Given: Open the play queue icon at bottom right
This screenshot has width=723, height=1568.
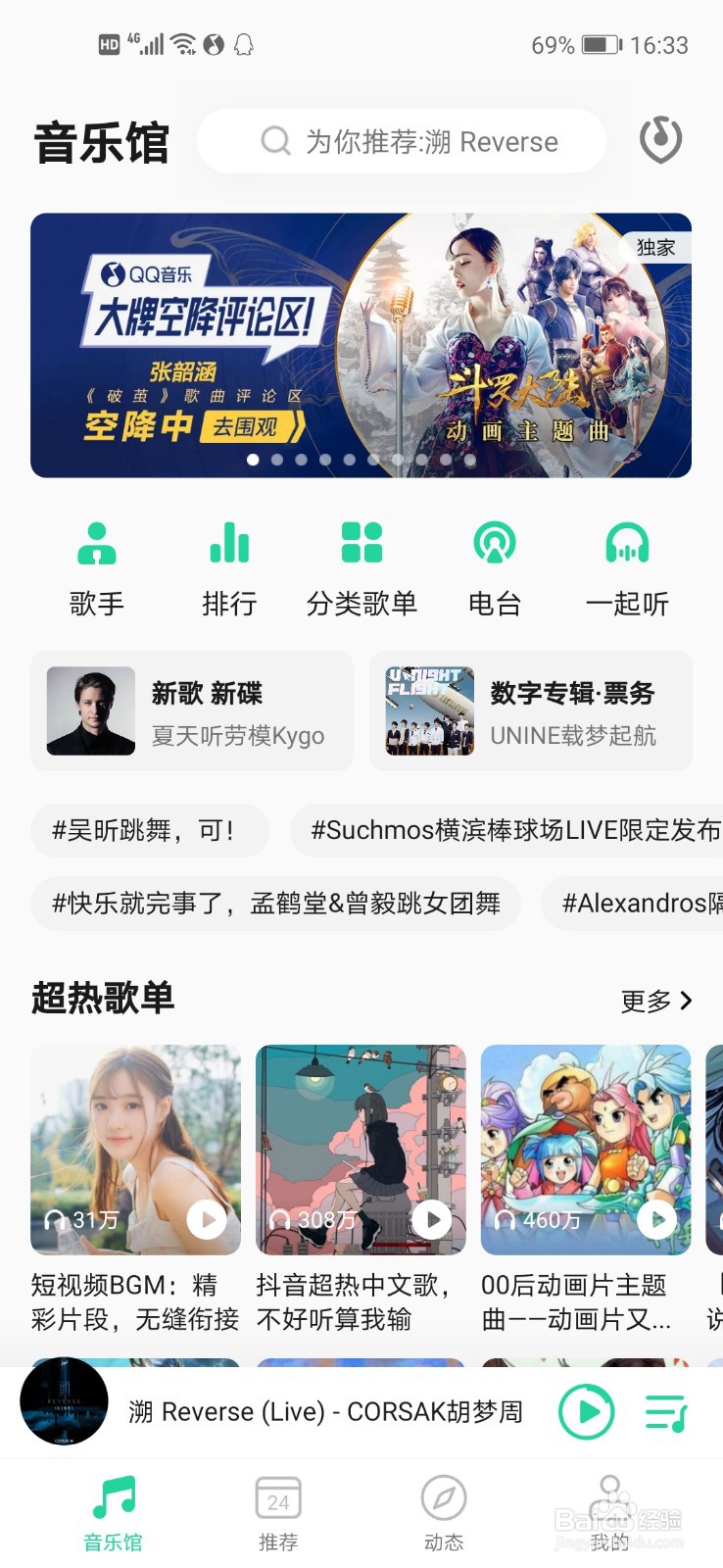Looking at the screenshot, I should 665,1411.
